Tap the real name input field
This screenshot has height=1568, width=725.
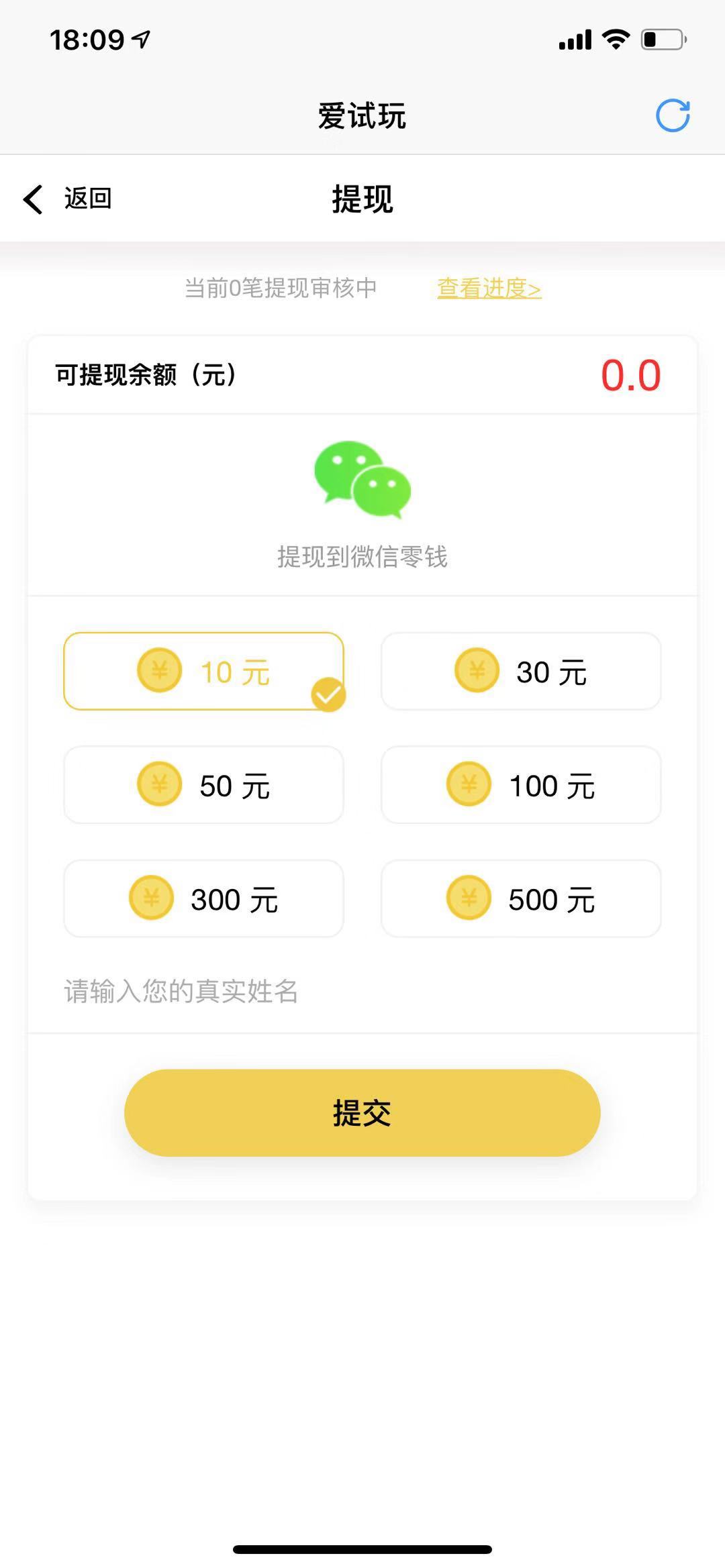269,994
